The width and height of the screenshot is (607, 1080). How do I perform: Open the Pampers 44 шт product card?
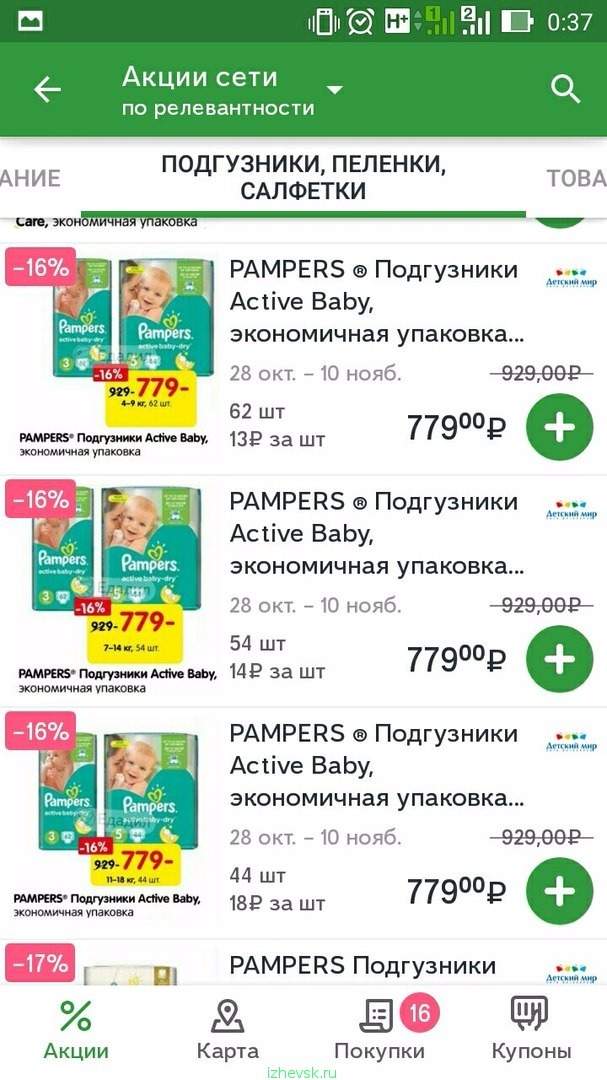point(303,822)
